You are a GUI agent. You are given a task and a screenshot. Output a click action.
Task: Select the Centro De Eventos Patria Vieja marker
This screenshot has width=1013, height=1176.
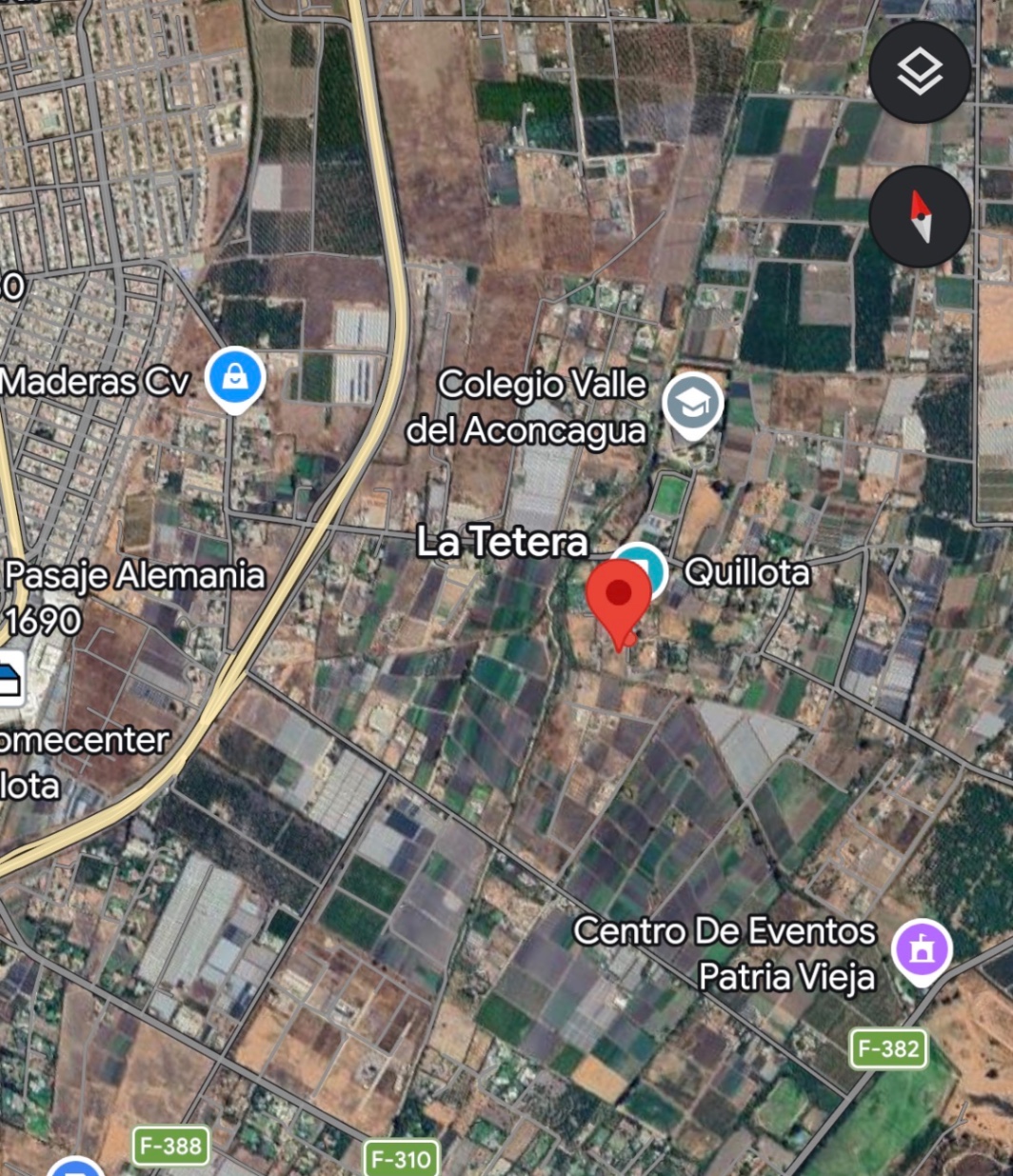921,949
